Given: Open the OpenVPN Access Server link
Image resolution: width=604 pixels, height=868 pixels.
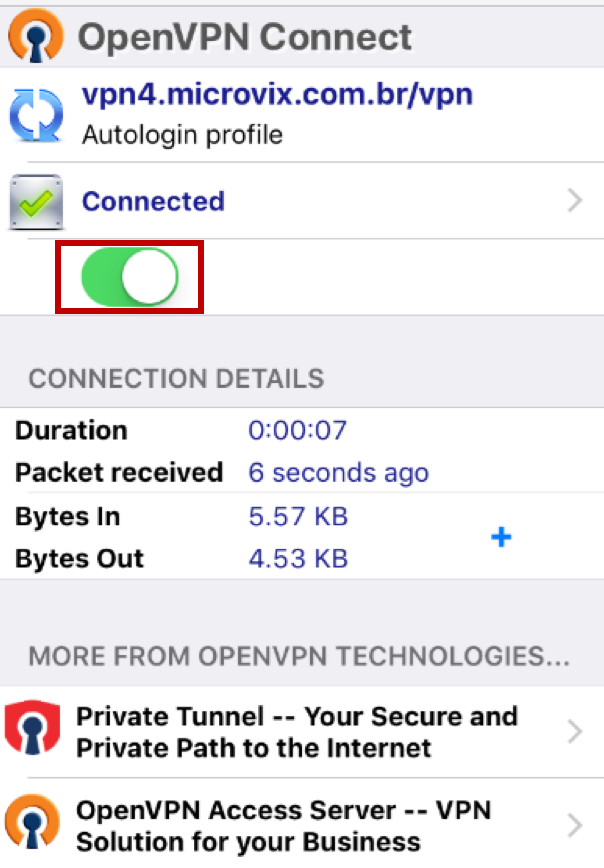Looking at the screenshot, I should pos(300,824).
